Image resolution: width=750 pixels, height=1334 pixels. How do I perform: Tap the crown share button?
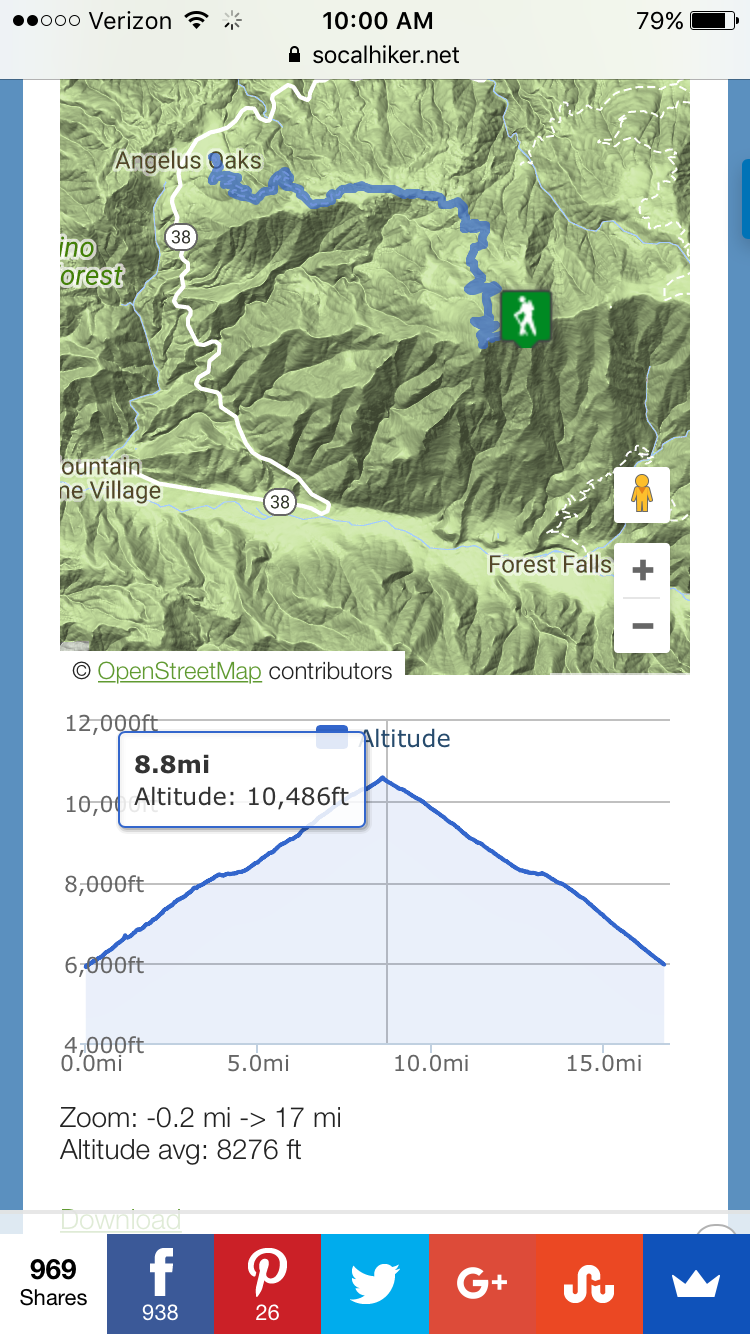[x=696, y=1284]
